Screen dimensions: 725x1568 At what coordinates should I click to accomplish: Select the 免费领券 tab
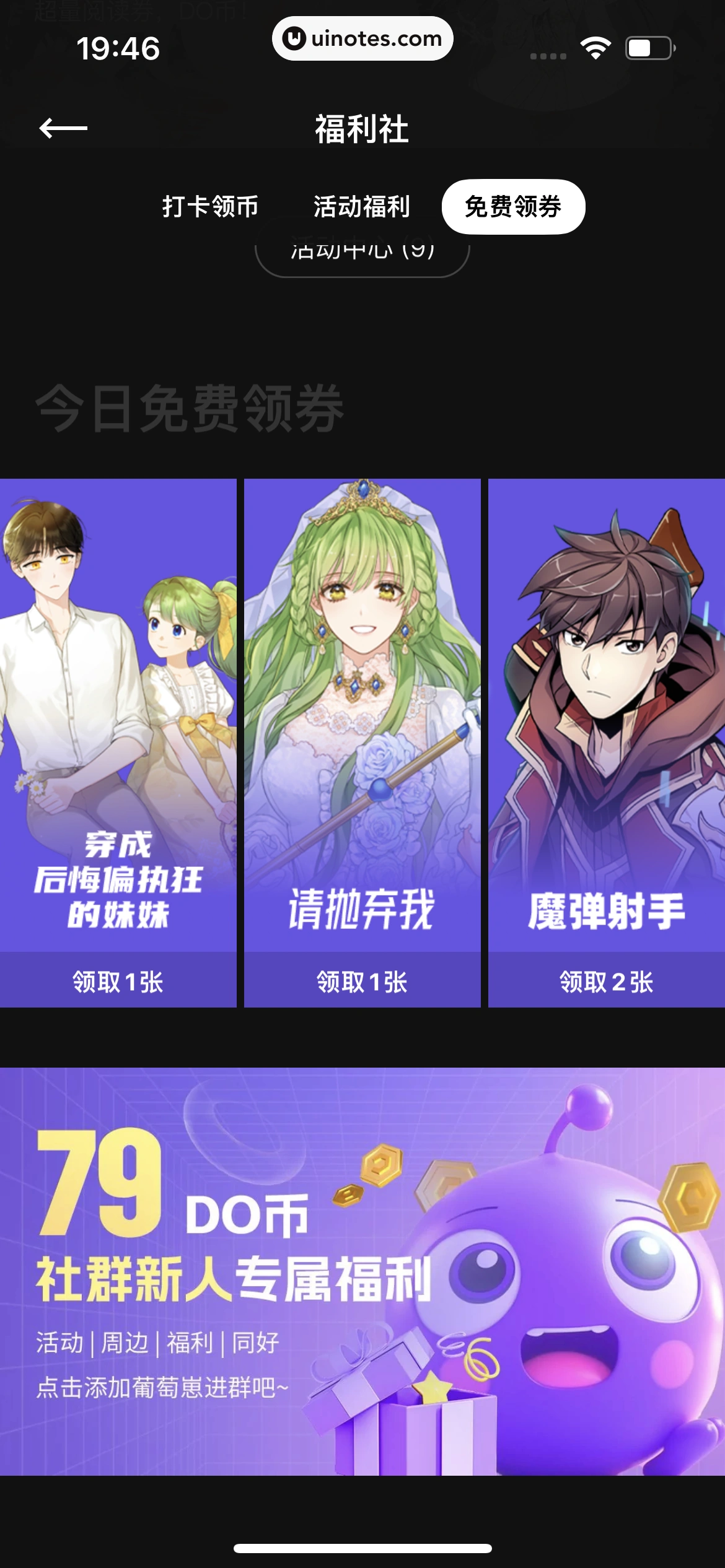tap(513, 207)
